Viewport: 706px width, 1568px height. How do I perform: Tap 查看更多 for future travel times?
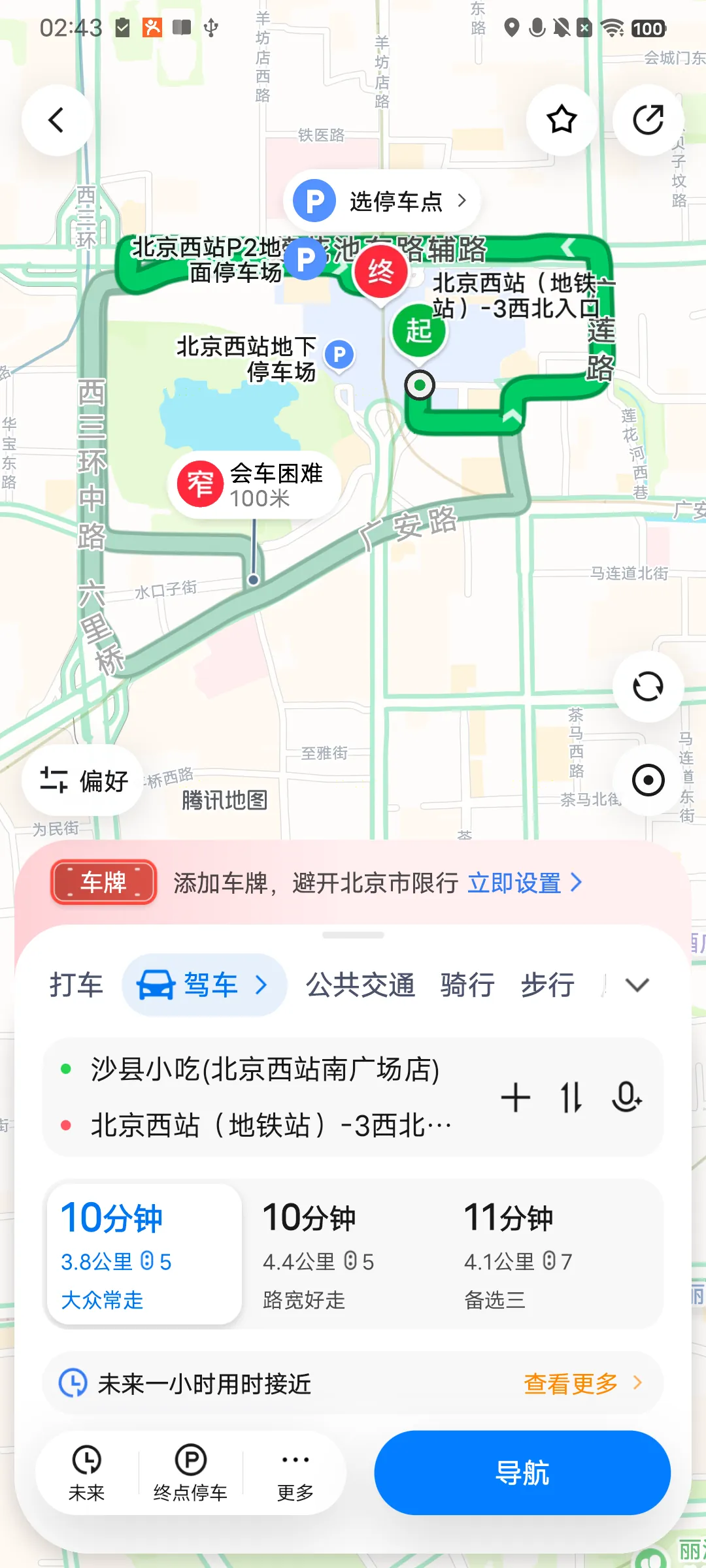pyautogui.click(x=583, y=1383)
